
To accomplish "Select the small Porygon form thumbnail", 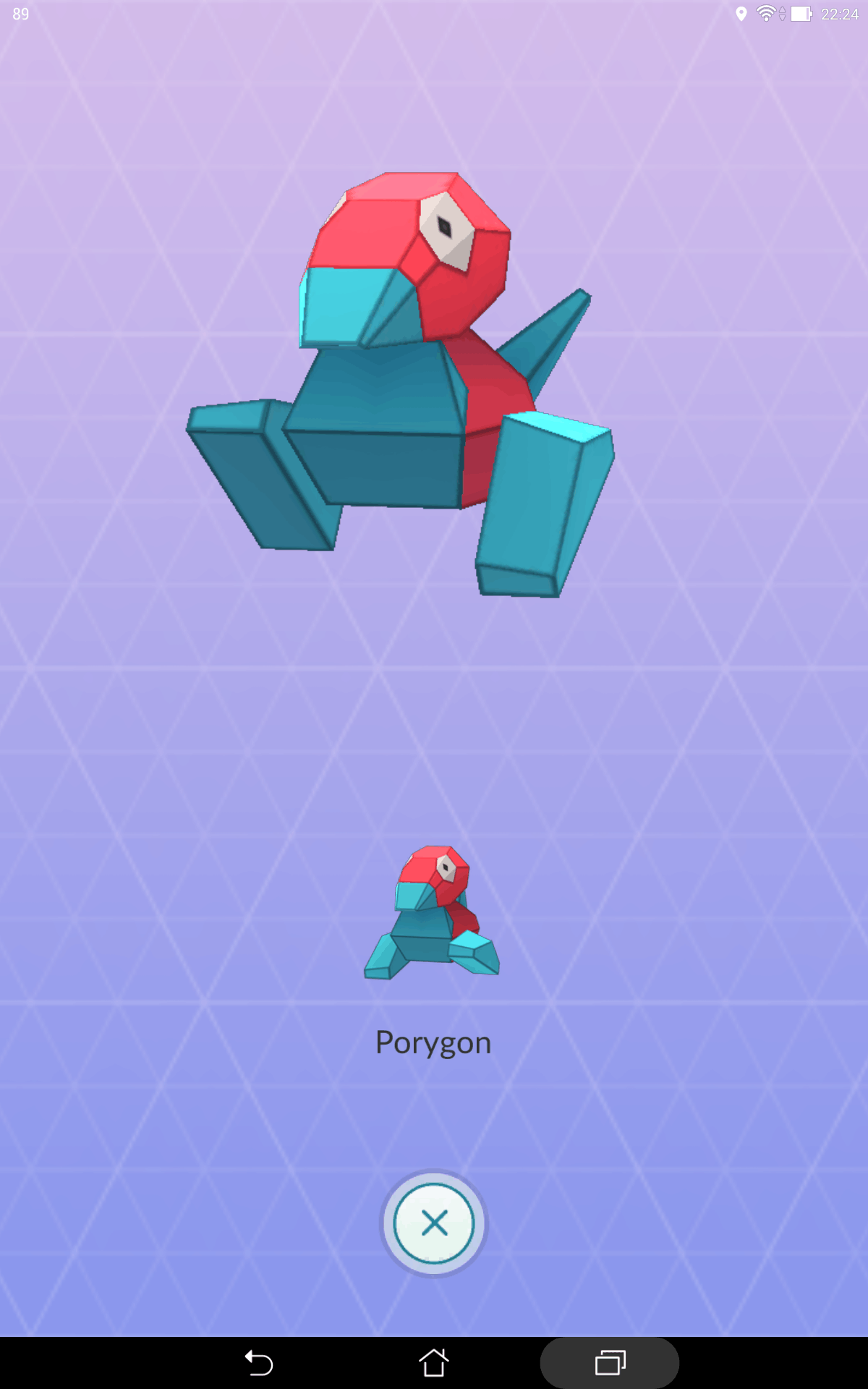I will (432, 912).
